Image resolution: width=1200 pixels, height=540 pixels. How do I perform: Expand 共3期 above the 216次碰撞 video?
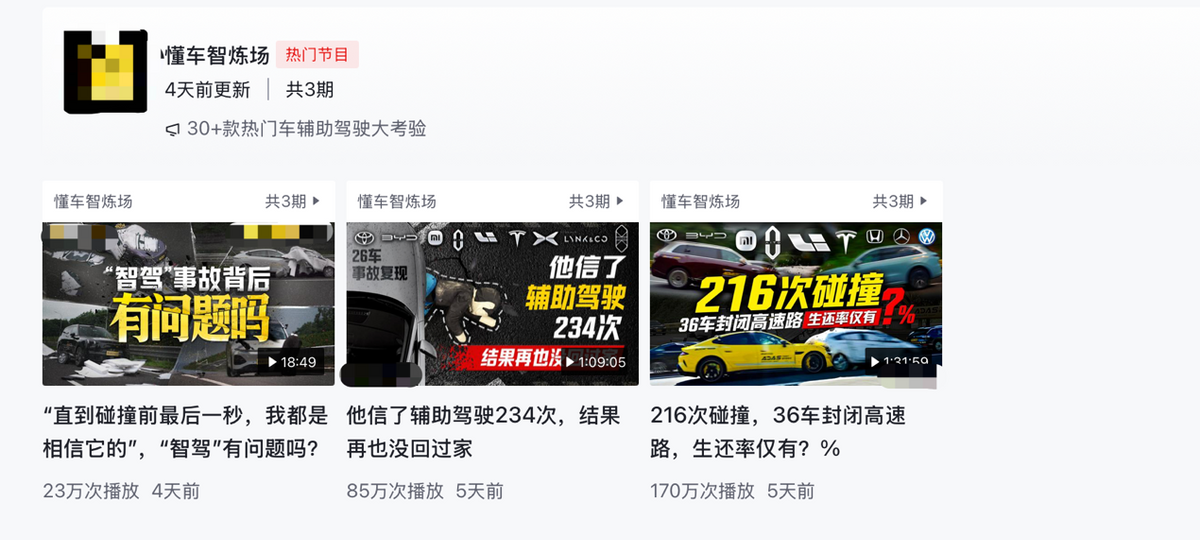point(899,201)
